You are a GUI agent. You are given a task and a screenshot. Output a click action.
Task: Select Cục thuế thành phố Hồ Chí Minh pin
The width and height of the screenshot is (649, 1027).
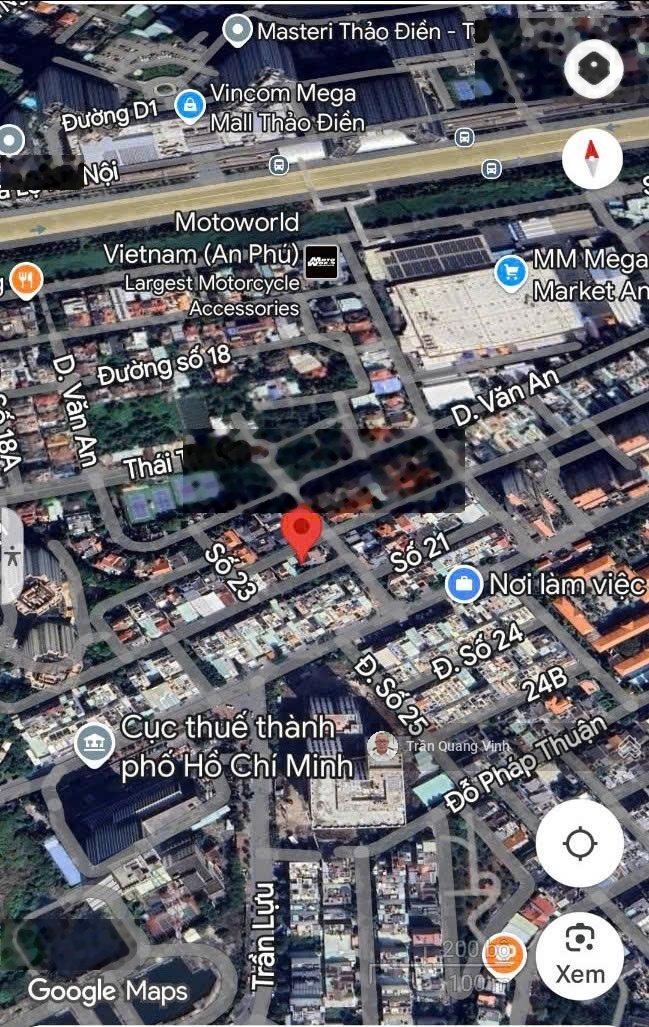[93, 745]
